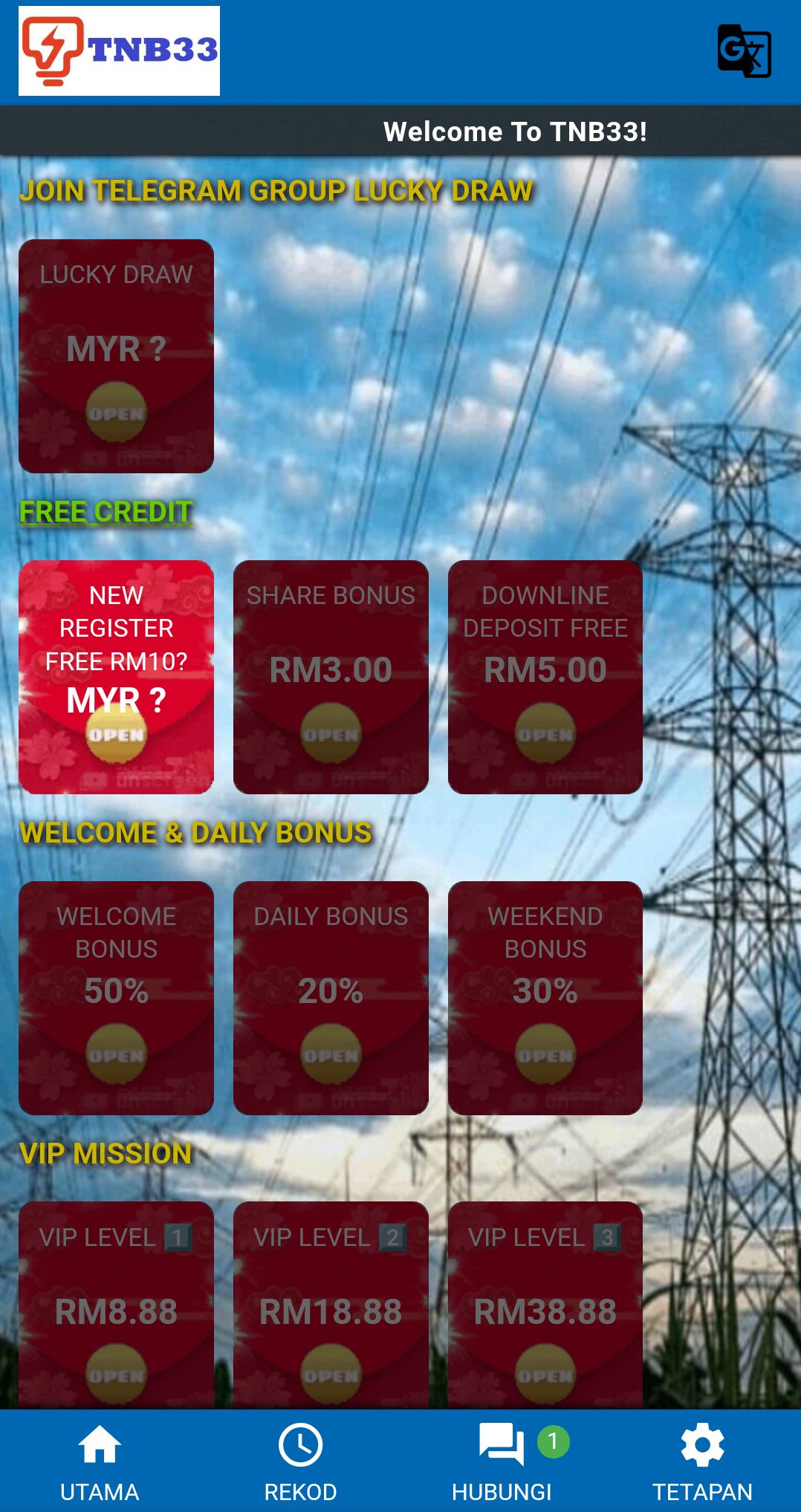Select the Welcome Bonus 50% card

coord(116,998)
